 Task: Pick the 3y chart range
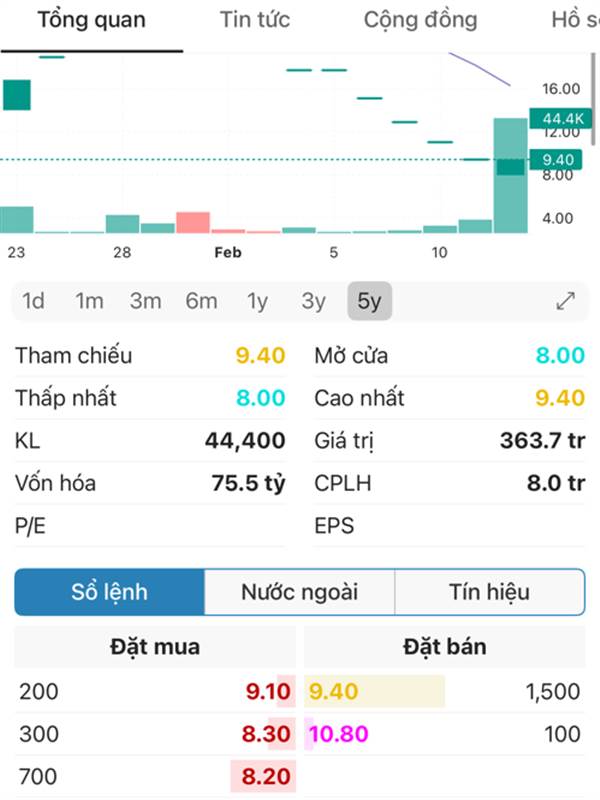coord(314,301)
